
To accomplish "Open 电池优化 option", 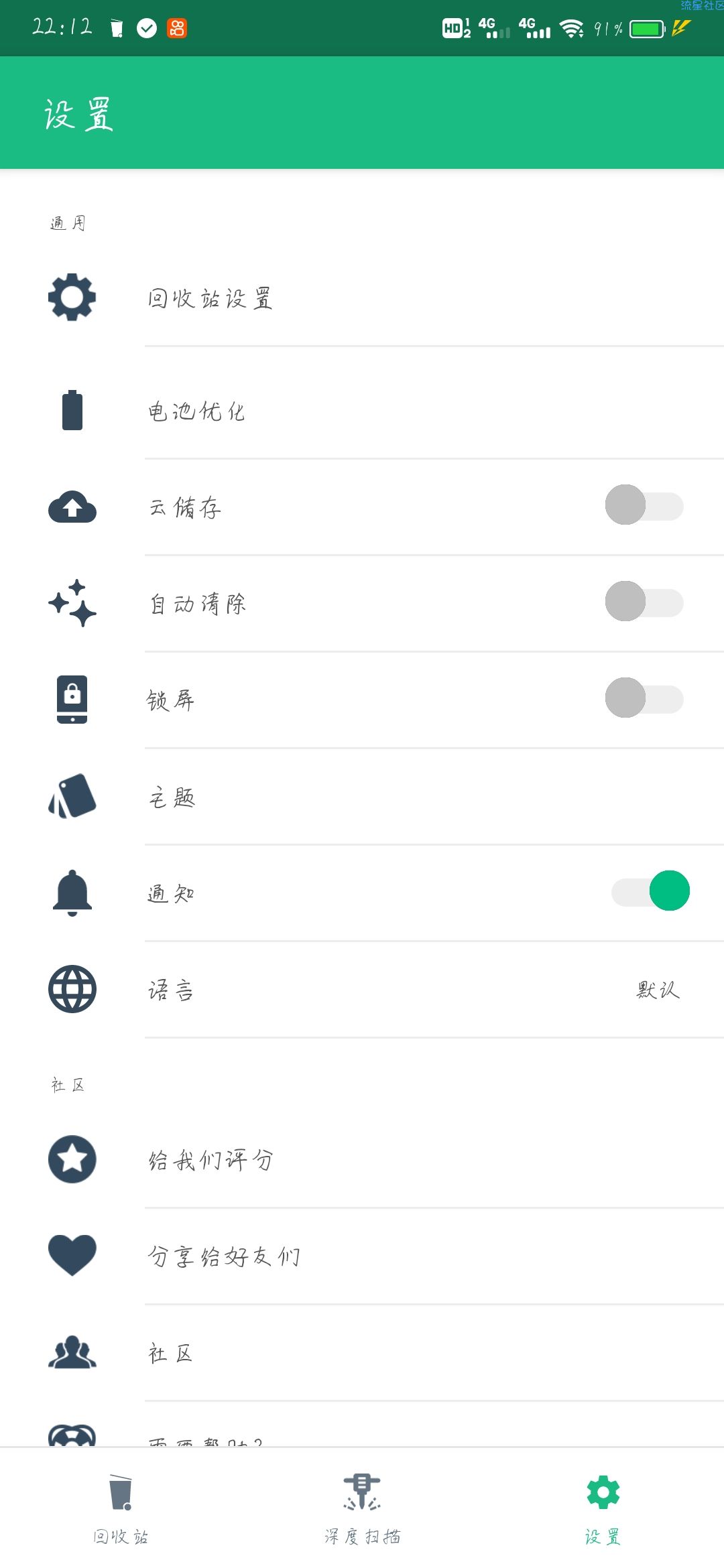I will pos(362,411).
